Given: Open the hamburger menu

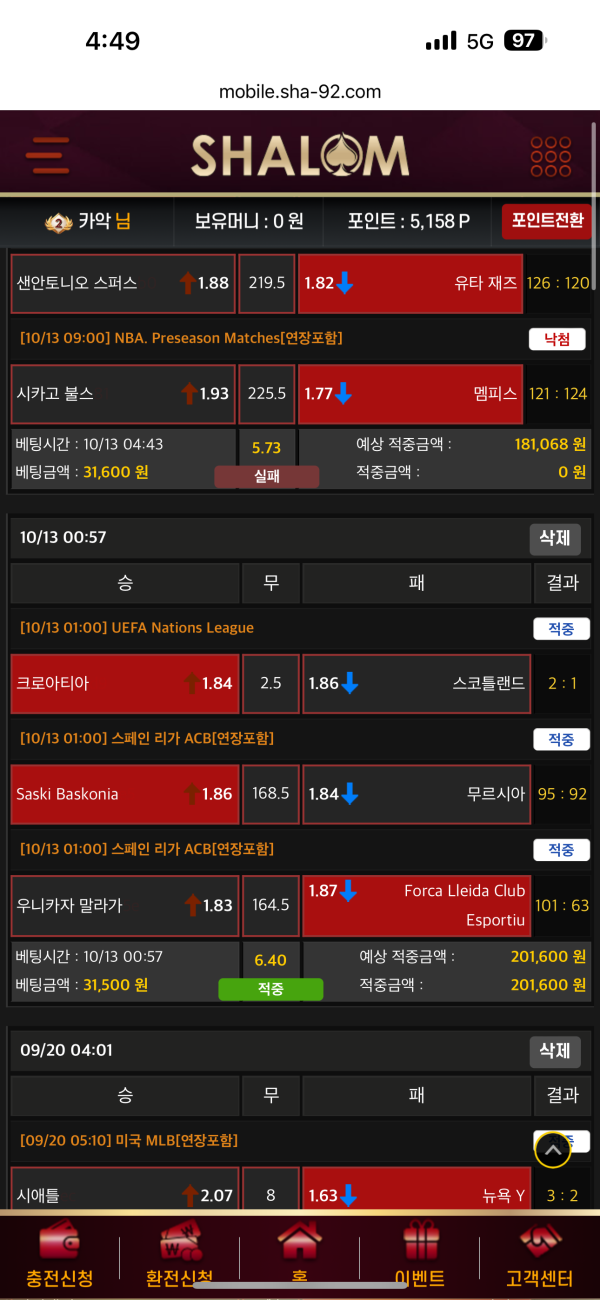Looking at the screenshot, I should tap(47, 155).
